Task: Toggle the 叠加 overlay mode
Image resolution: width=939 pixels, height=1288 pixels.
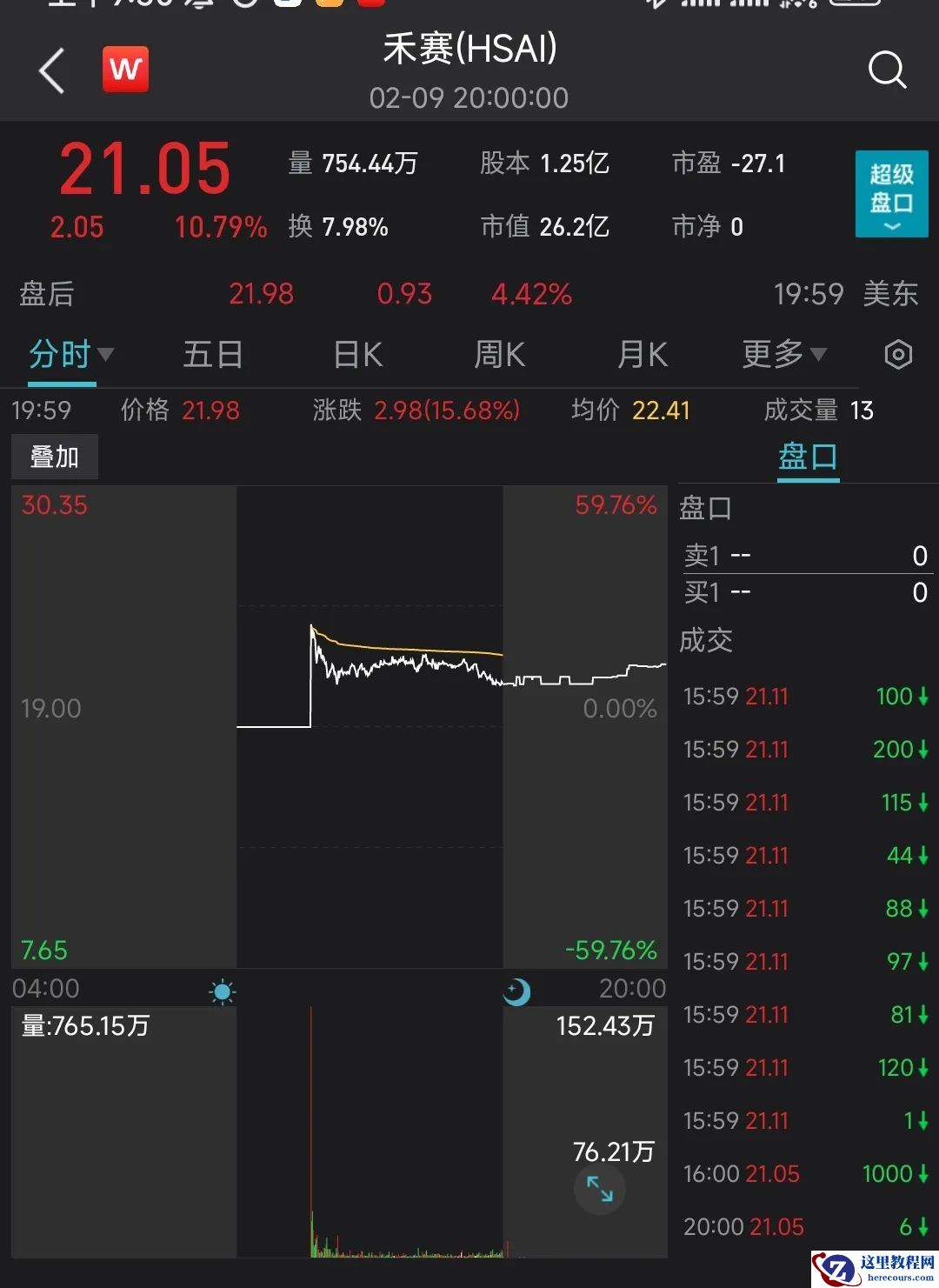Action: tap(54, 456)
